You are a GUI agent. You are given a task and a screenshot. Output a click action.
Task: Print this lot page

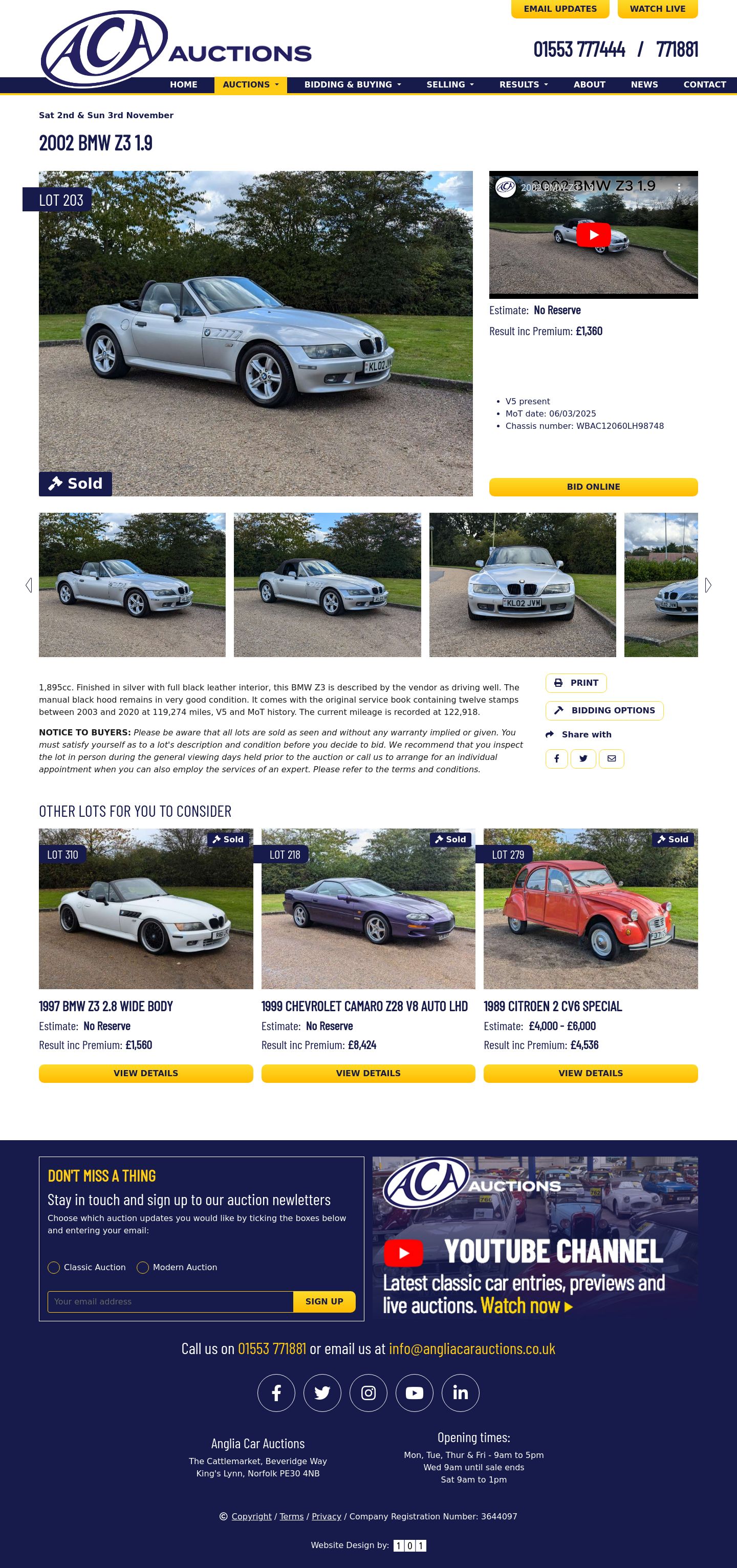tap(576, 683)
